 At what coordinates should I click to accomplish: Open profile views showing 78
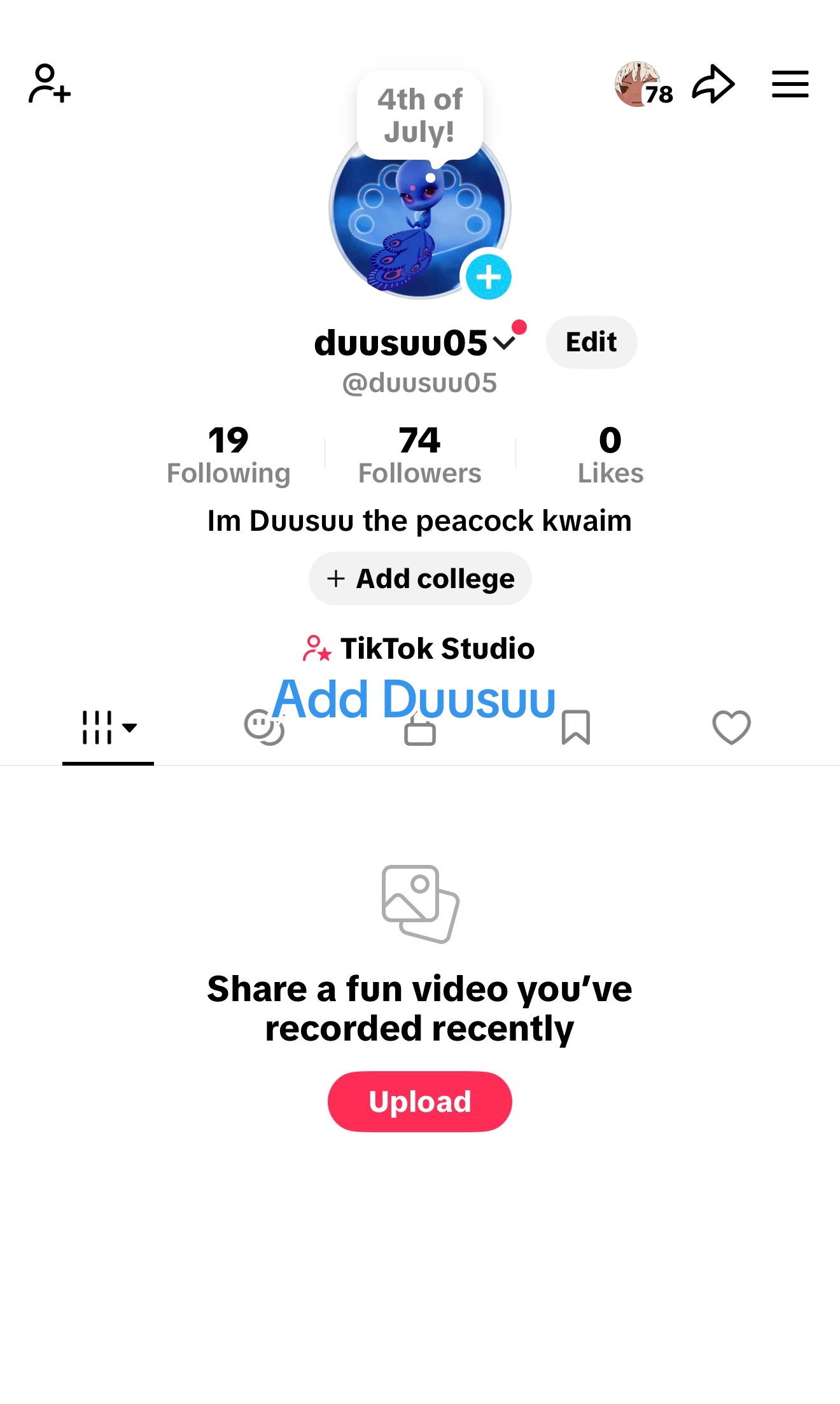(x=644, y=85)
